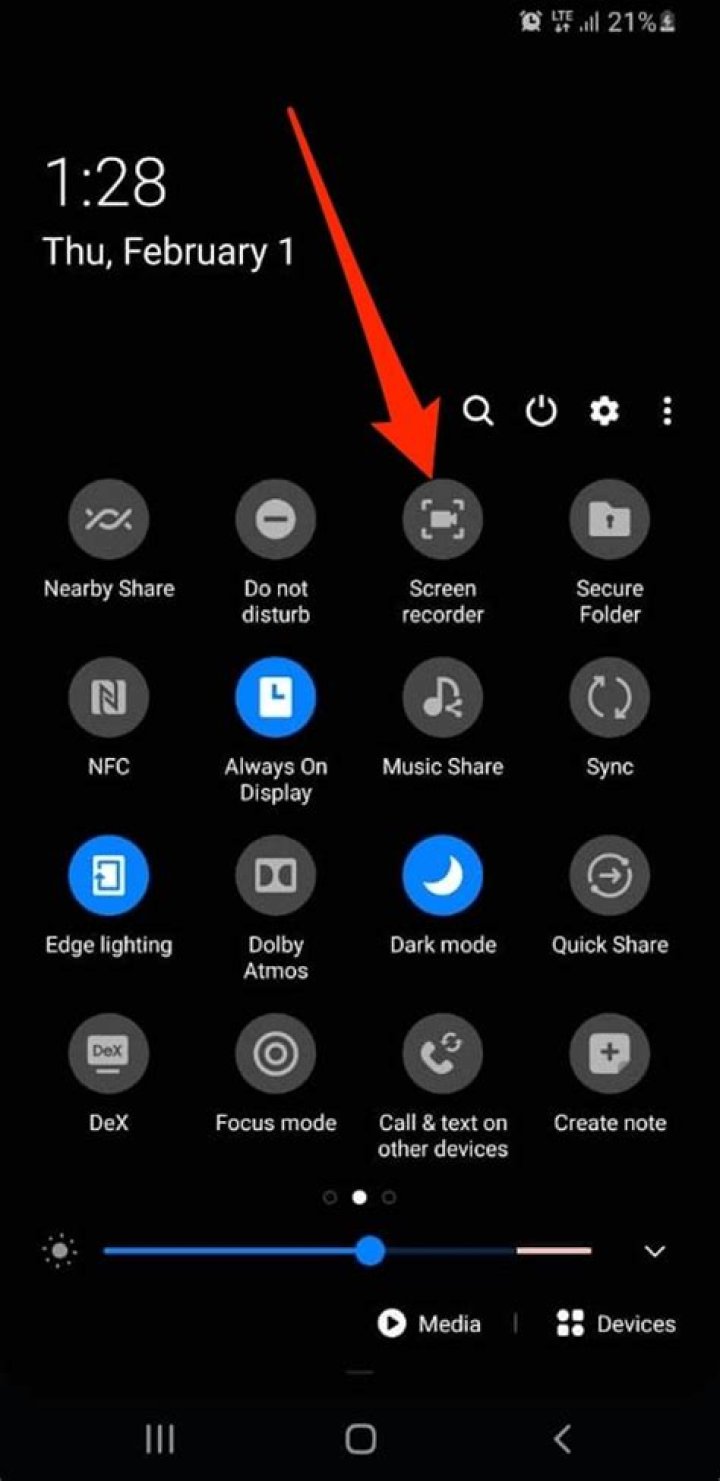Open the Media panel
The width and height of the screenshot is (720, 1481).
click(430, 1324)
